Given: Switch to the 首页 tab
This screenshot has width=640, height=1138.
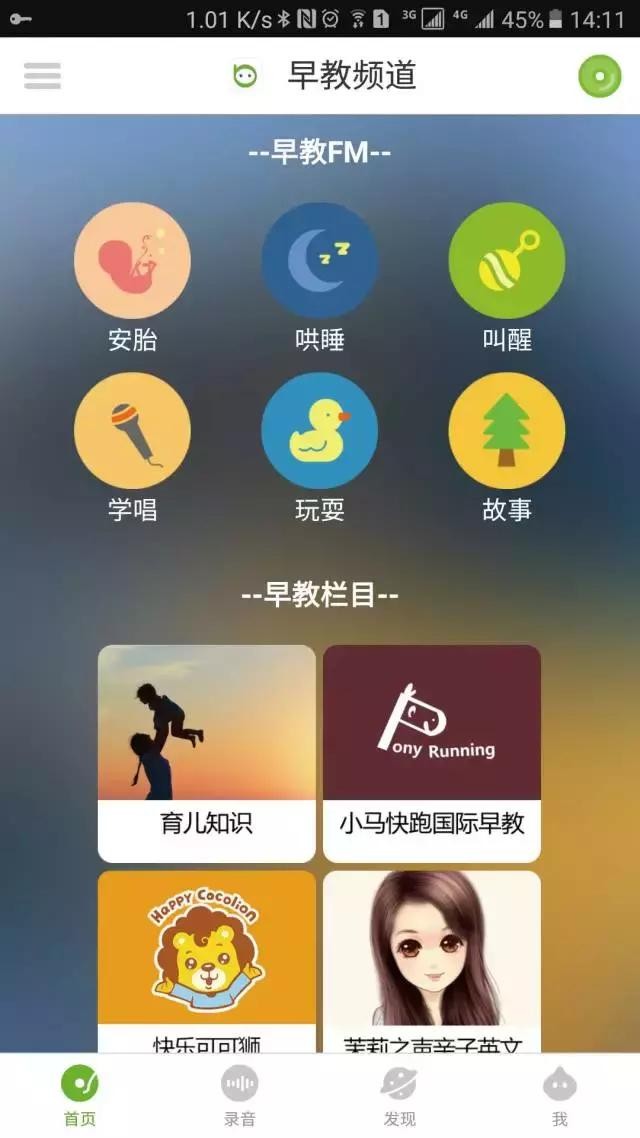Looking at the screenshot, I should pos(80,1095).
